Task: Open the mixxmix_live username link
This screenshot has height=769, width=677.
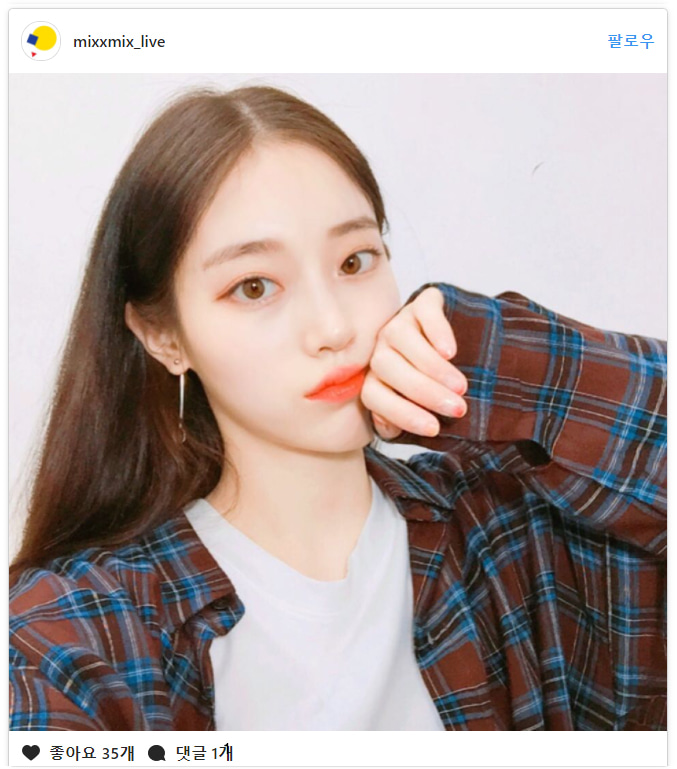Action: coord(119,42)
